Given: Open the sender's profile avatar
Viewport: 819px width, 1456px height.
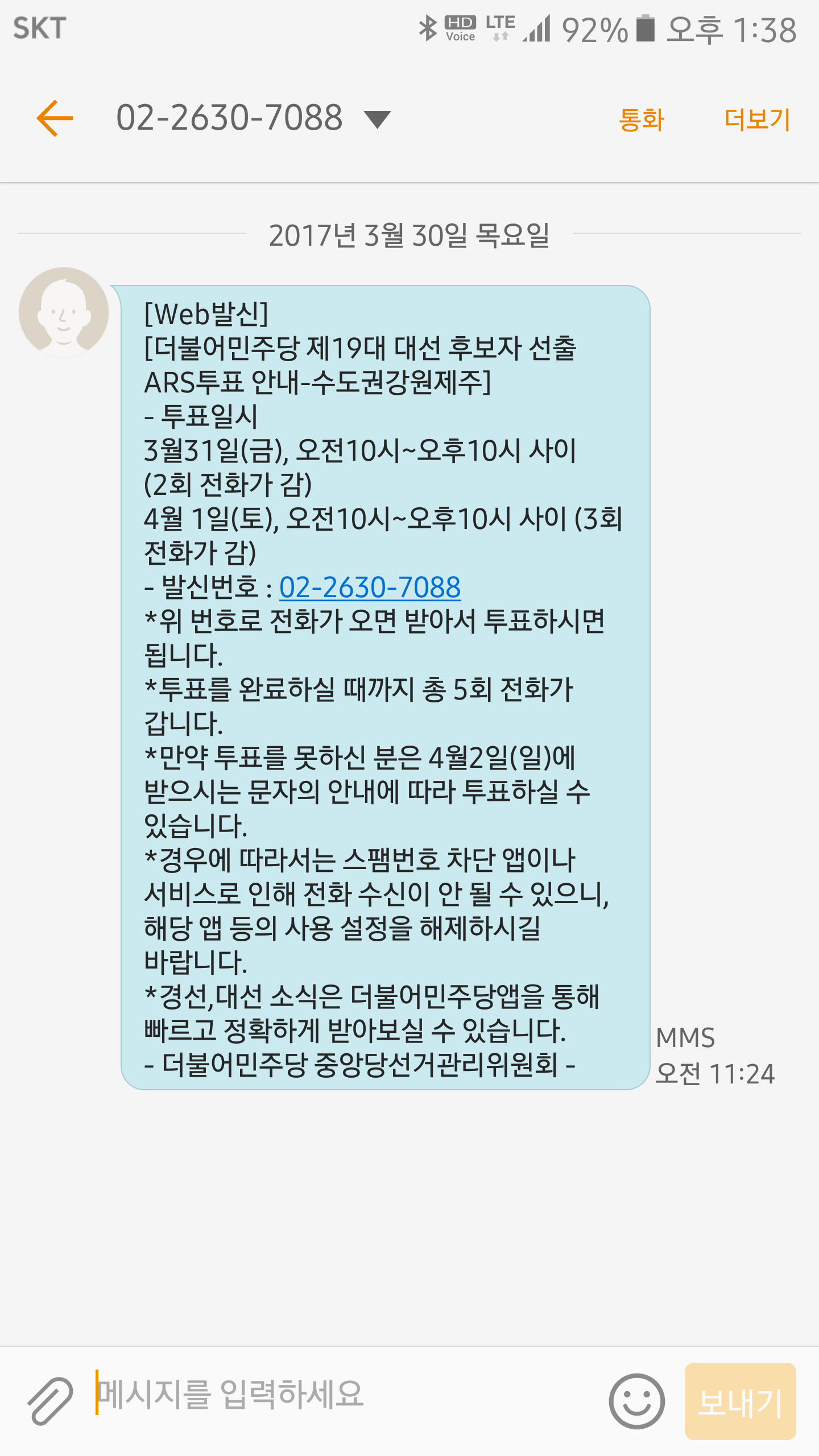Looking at the screenshot, I should [x=64, y=312].
